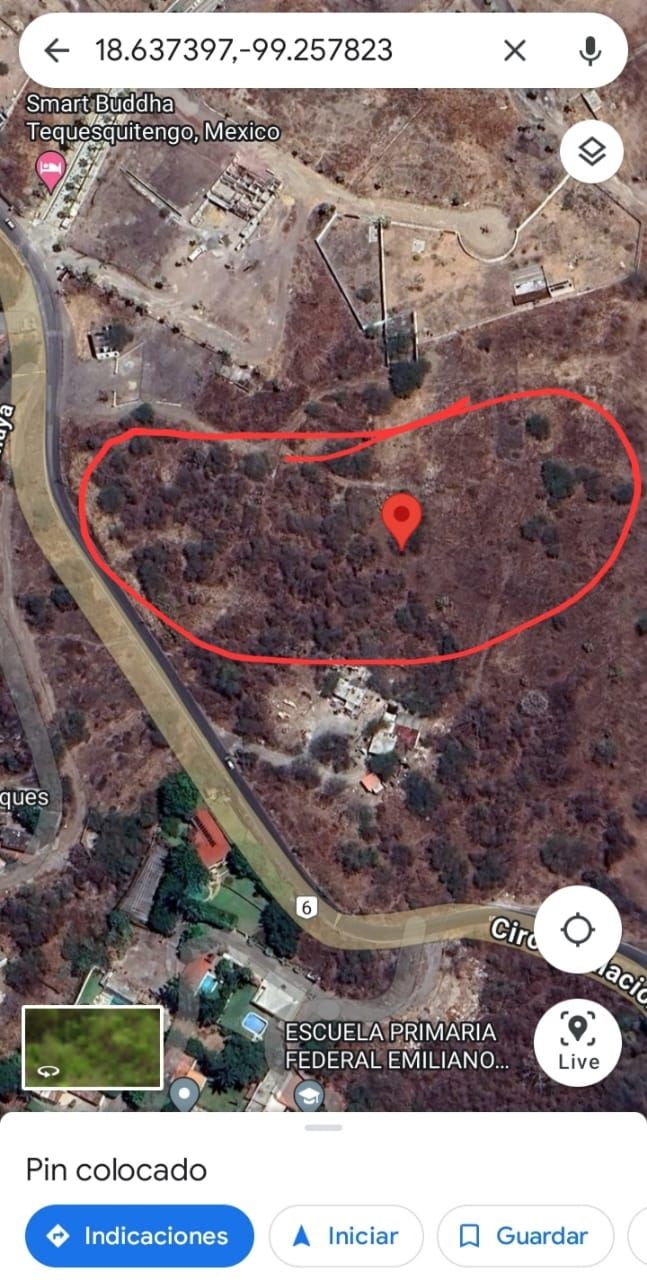
Task: Launch Live View navigation
Action: [x=578, y=1043]
